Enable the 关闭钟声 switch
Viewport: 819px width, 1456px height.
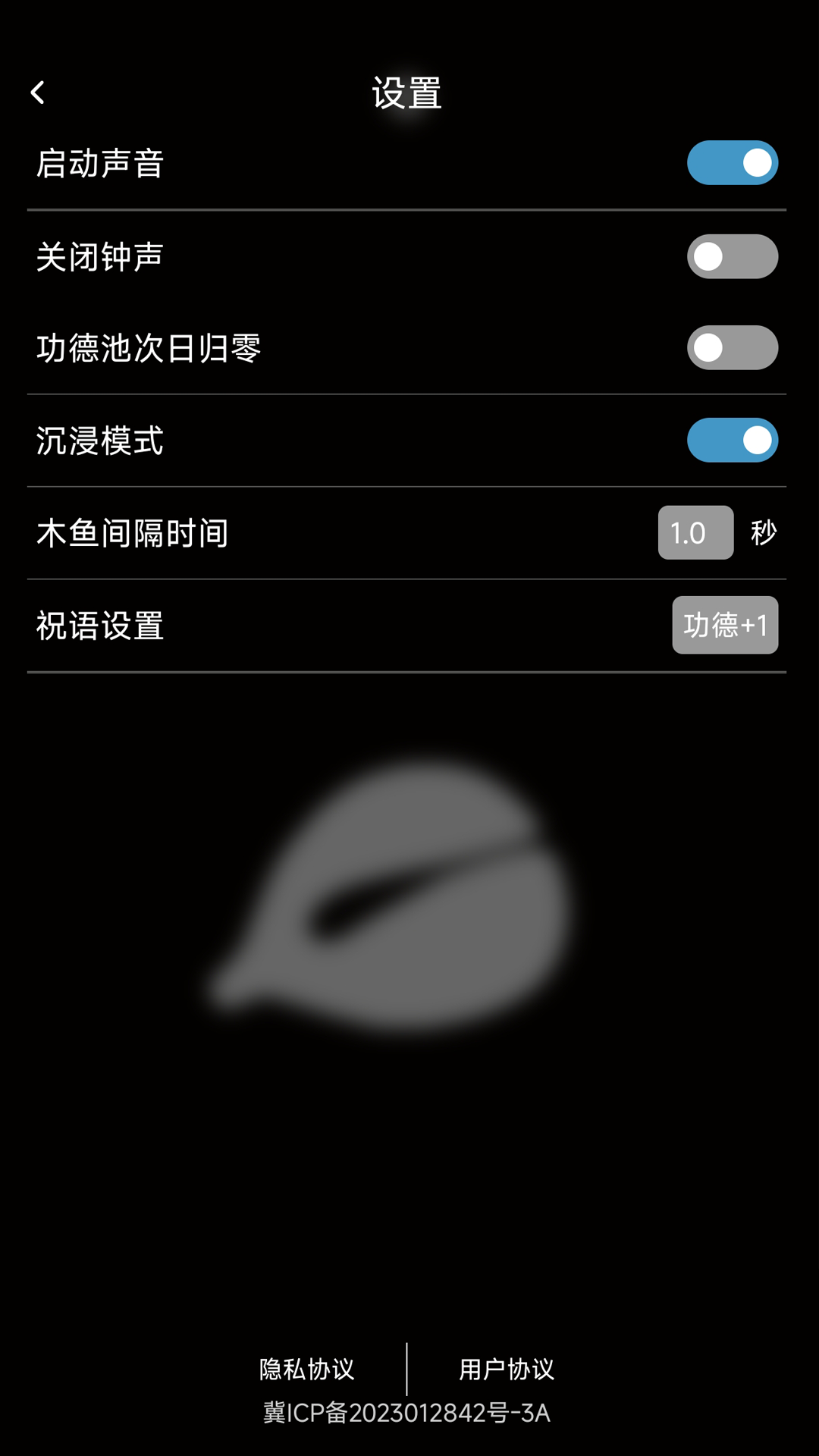click(x=732, y=256)
